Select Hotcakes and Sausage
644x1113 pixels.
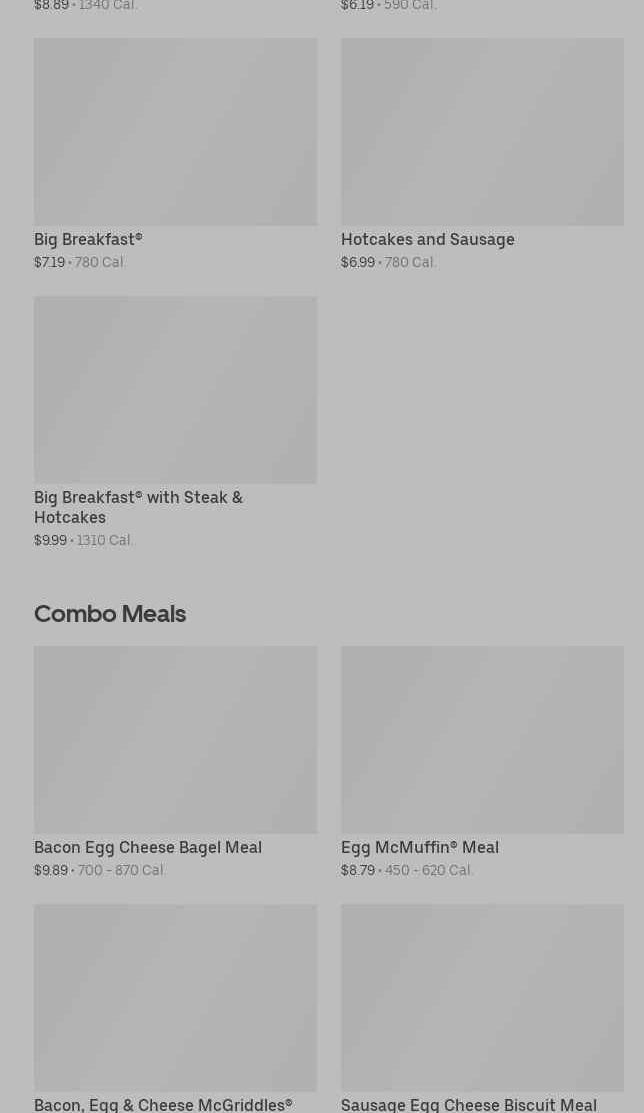pyautogui.click(x=482, y=154)
